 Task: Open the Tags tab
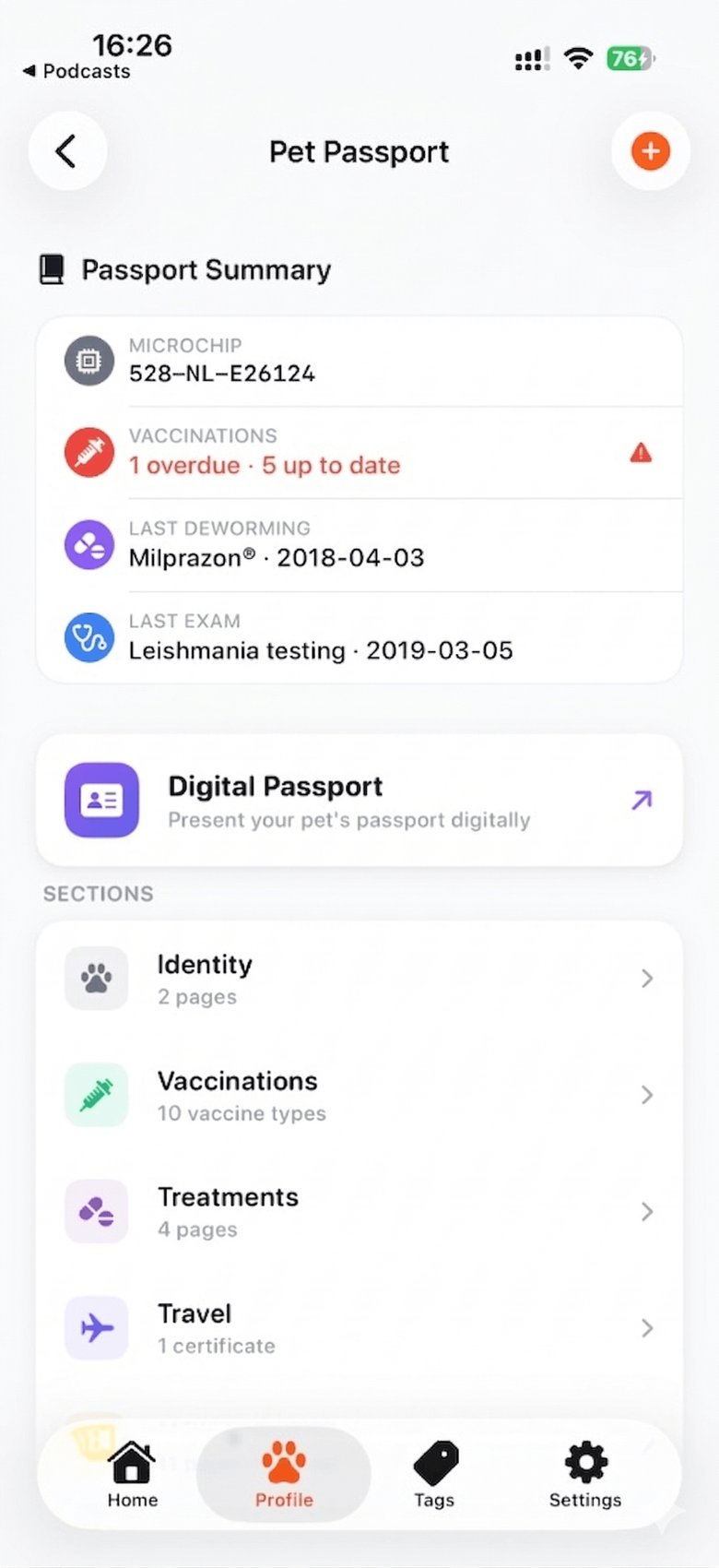tap(434, 1476)
